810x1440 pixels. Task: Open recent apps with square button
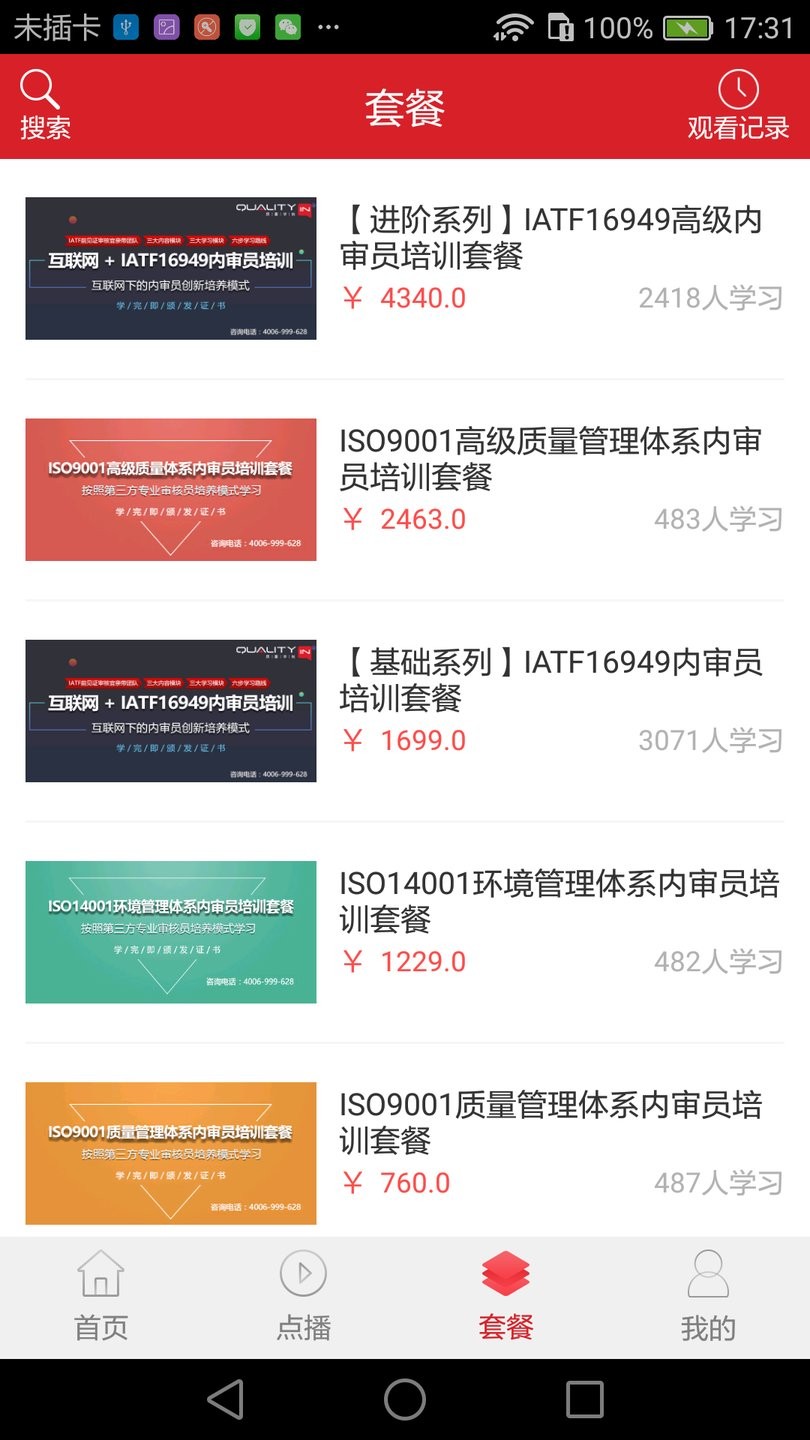pyautogui.click(x=583, y=1399)
